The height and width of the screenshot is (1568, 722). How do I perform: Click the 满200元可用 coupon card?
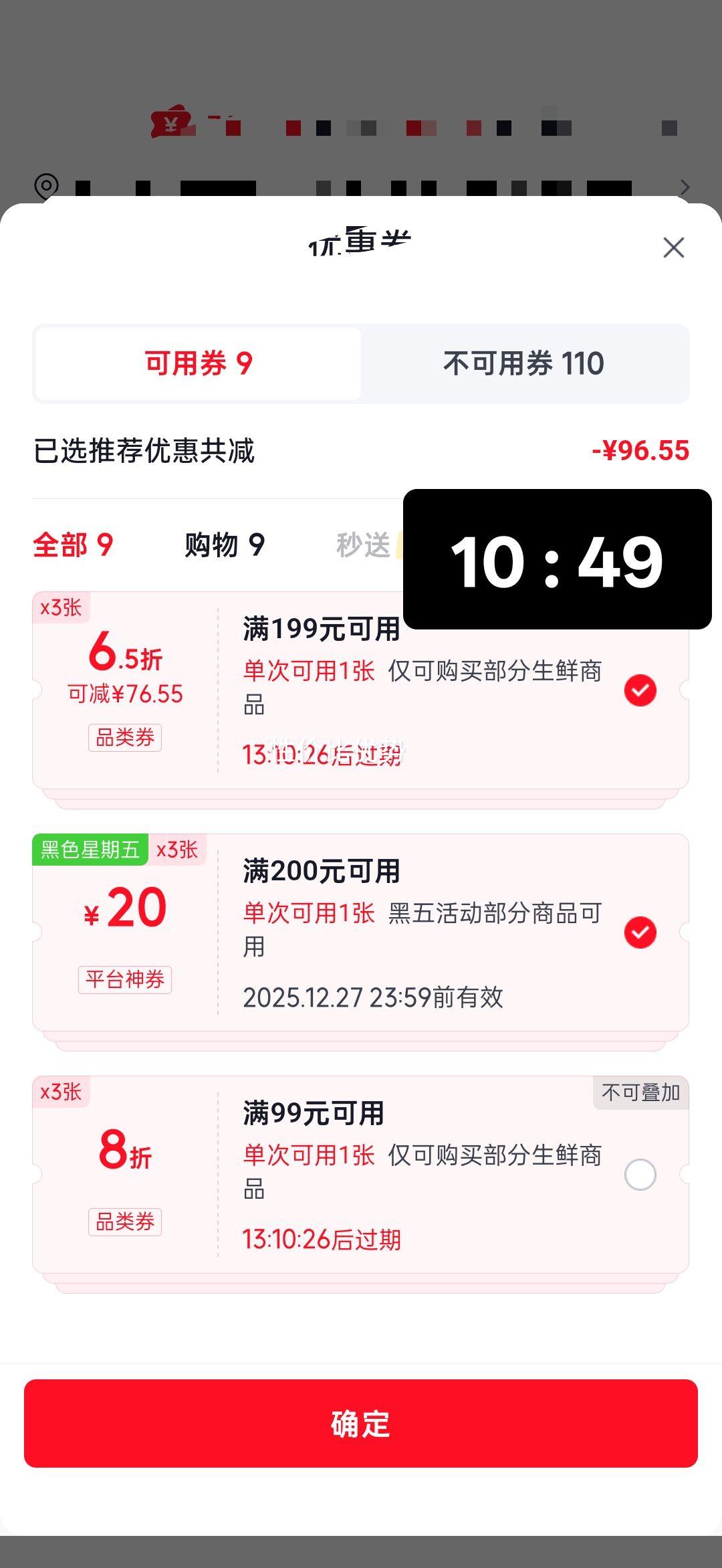coord(361,928)
